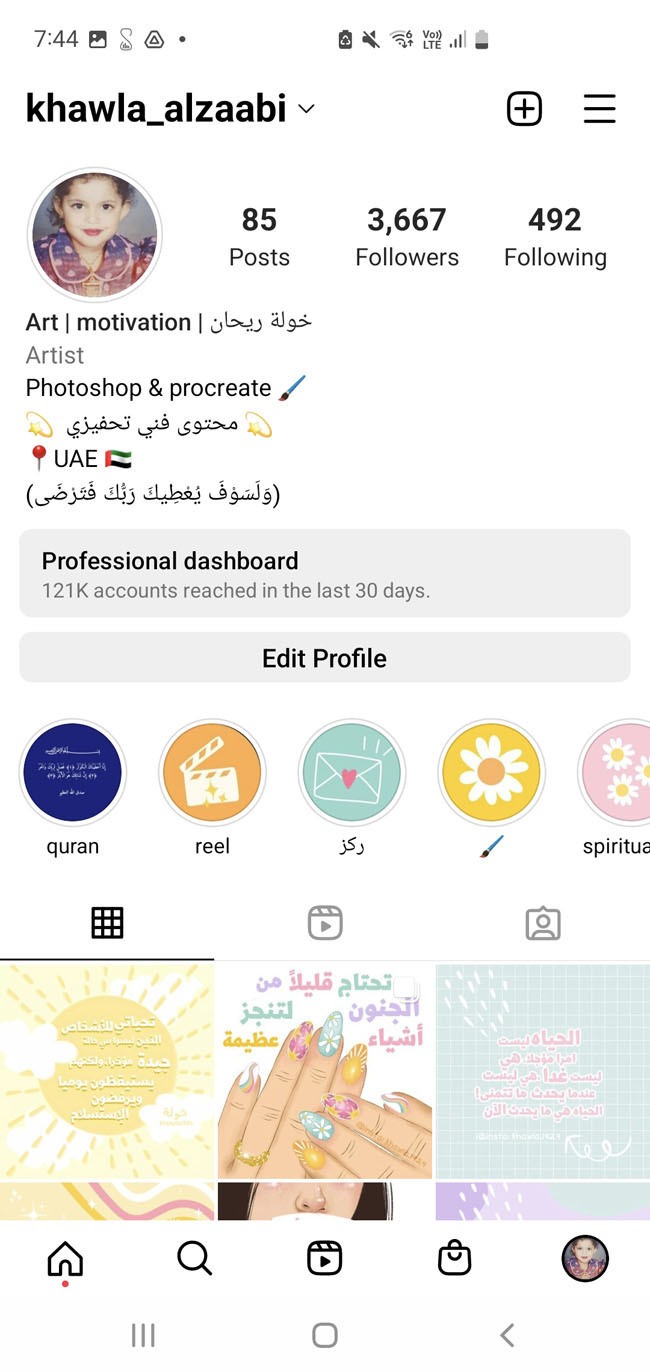The height and width of the screenshot is (1372, 650).
Task: Tap Edit Profile
Action: pyautogui.click(x=325, y=658)
